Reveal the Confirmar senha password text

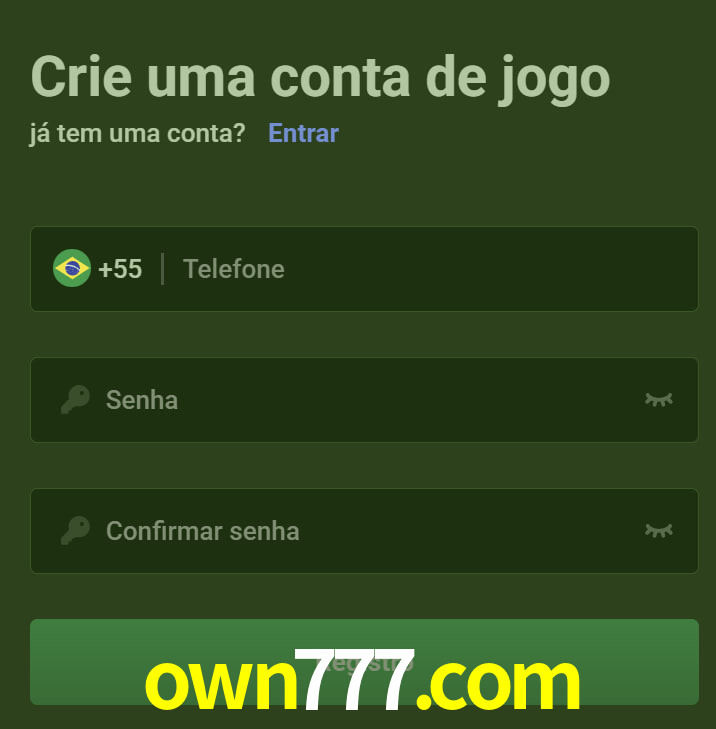(x=658, y=531)
